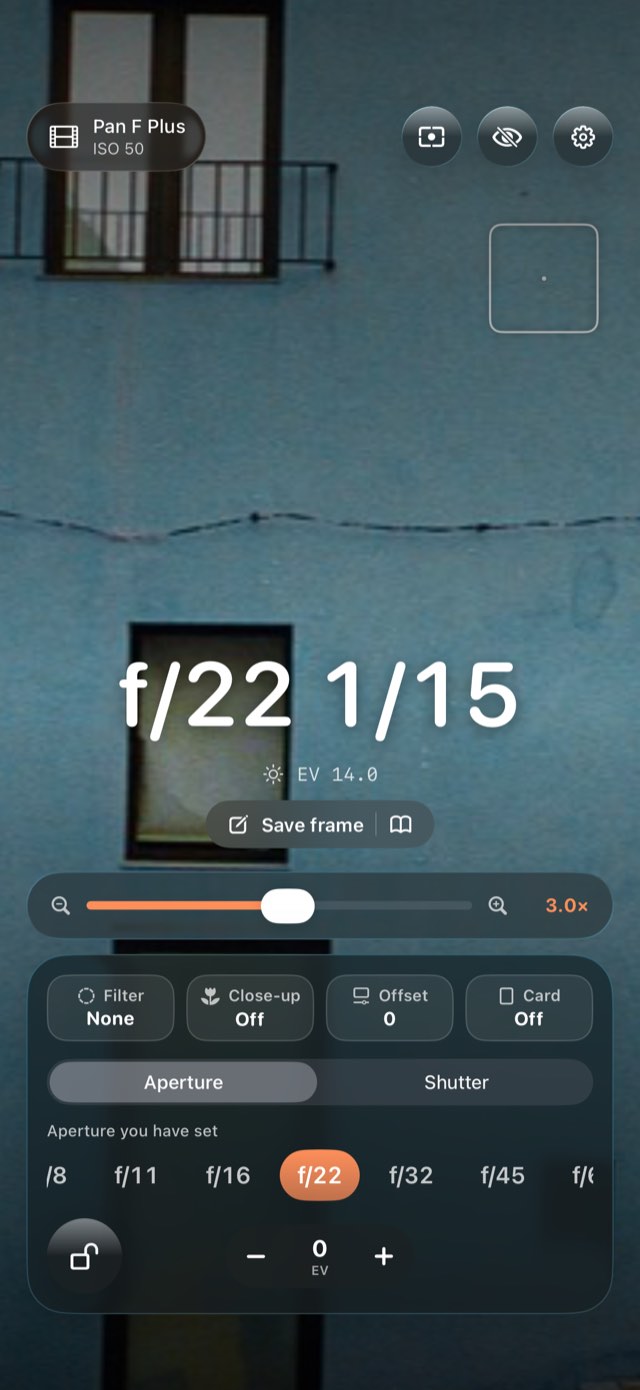640x1390 pixels.
Task: Increase EV compensation with plus
Action: coord(384,1257)
